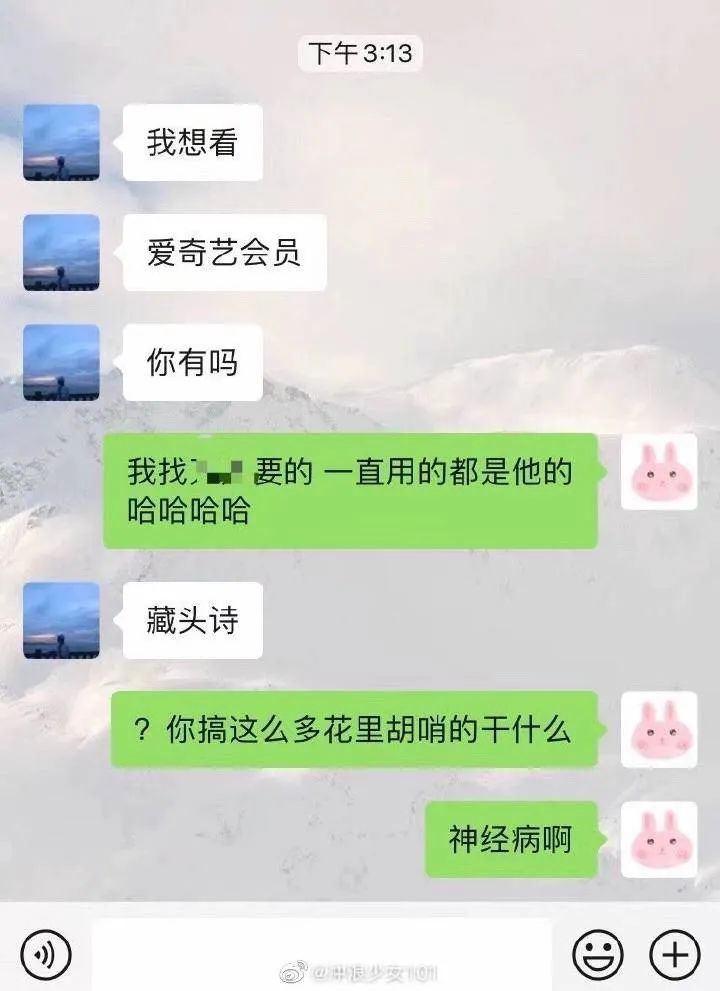720x991 pixels.
Task: Click the long green 我找... message bubble
Action: coord(355,490)
